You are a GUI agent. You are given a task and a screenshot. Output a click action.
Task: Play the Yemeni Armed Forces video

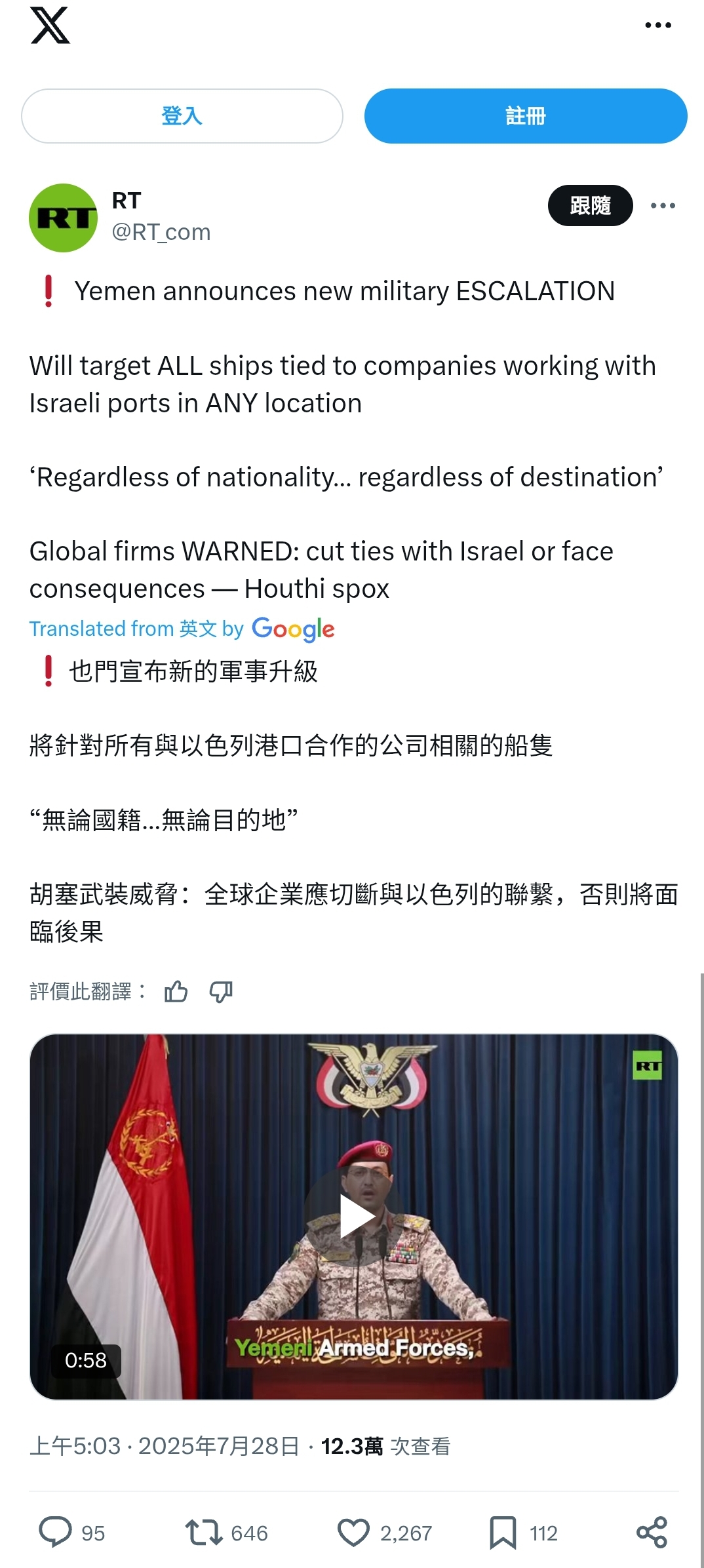[x=354, y=1217]
